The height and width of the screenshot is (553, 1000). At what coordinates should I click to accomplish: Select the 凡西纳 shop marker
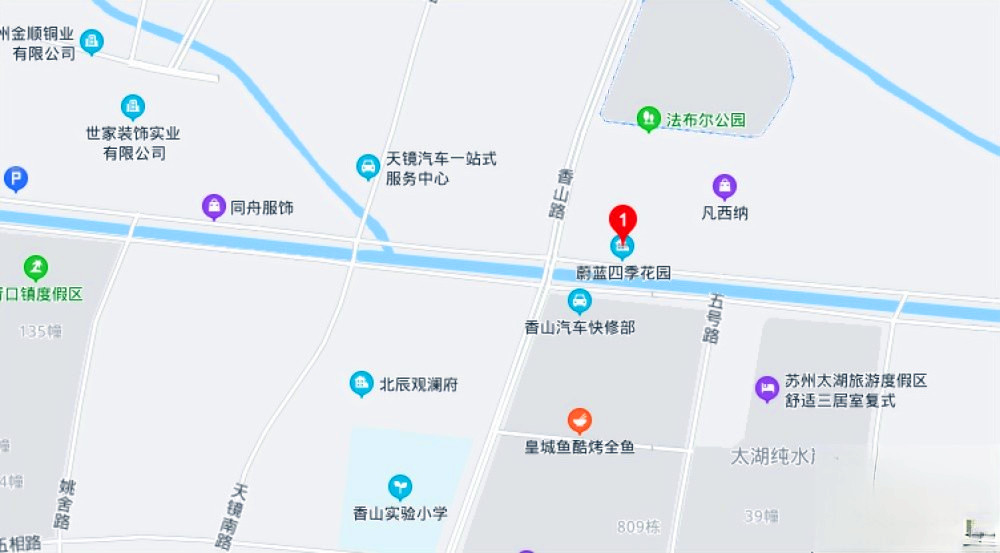click(724, 186)
